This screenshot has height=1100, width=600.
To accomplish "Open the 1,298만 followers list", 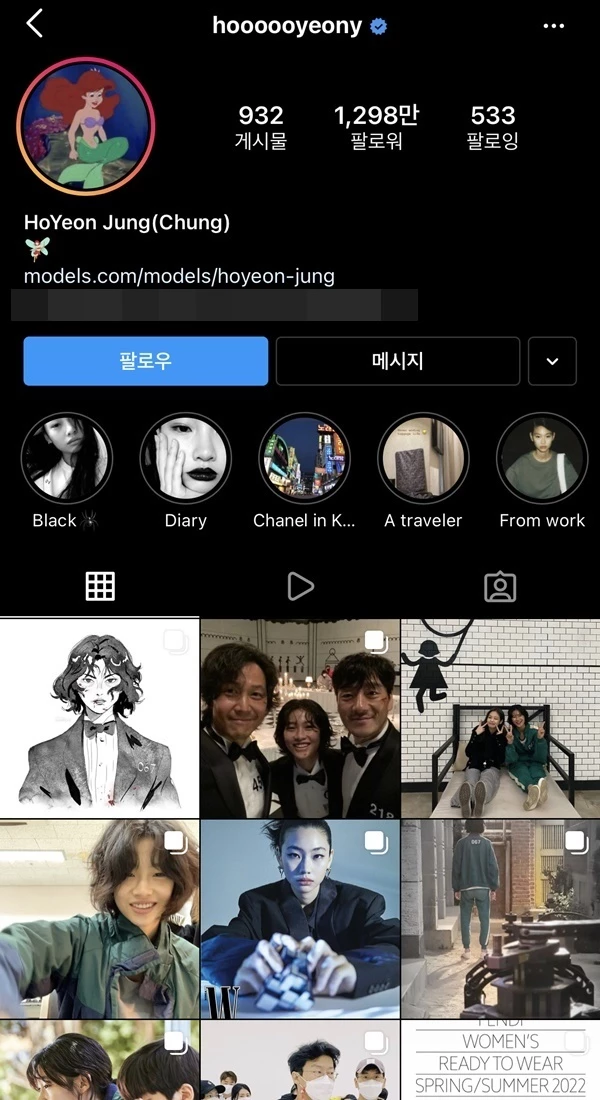I will pos(376,126).
